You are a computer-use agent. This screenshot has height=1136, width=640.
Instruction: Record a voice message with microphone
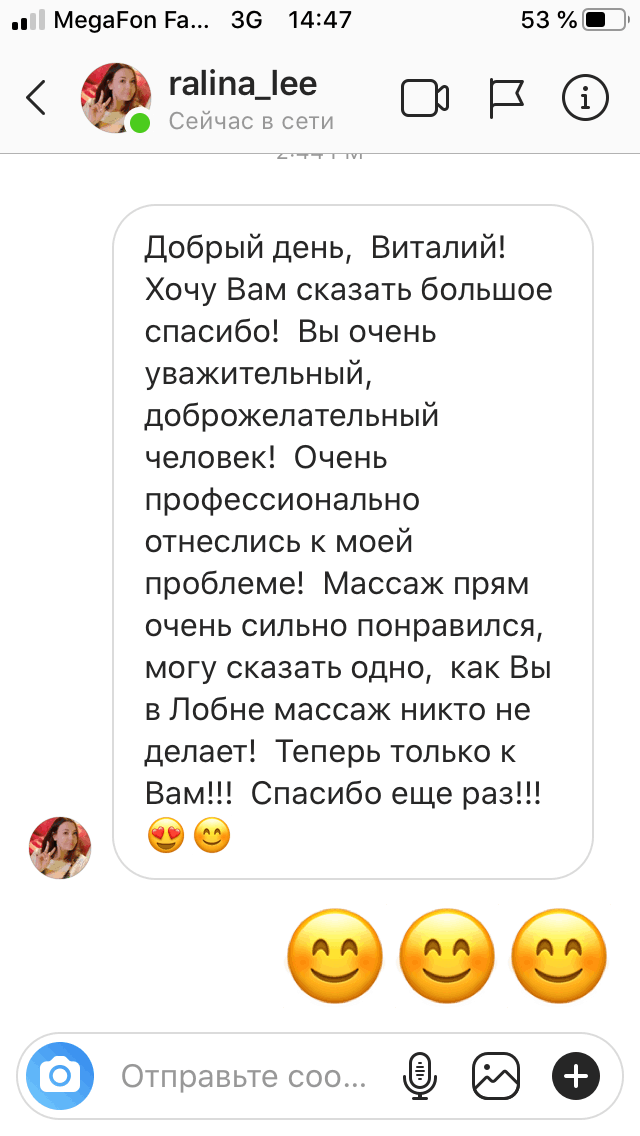(x=418, y=1077)
